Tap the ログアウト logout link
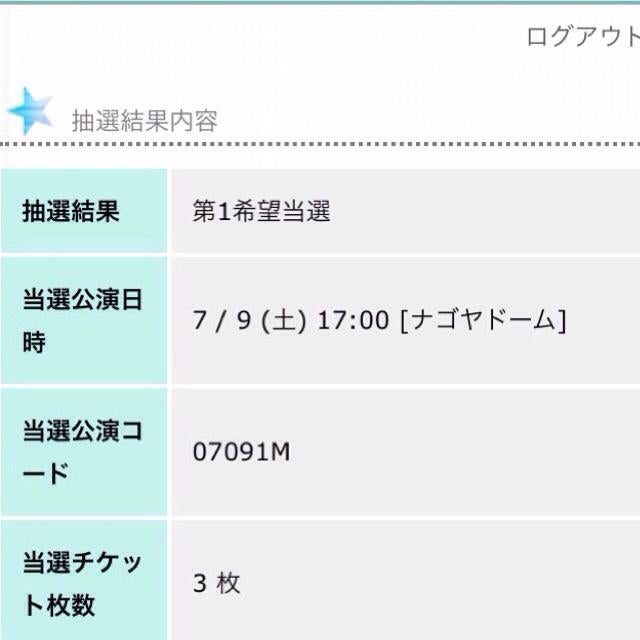The image size is (640, 640). (583, 37)
